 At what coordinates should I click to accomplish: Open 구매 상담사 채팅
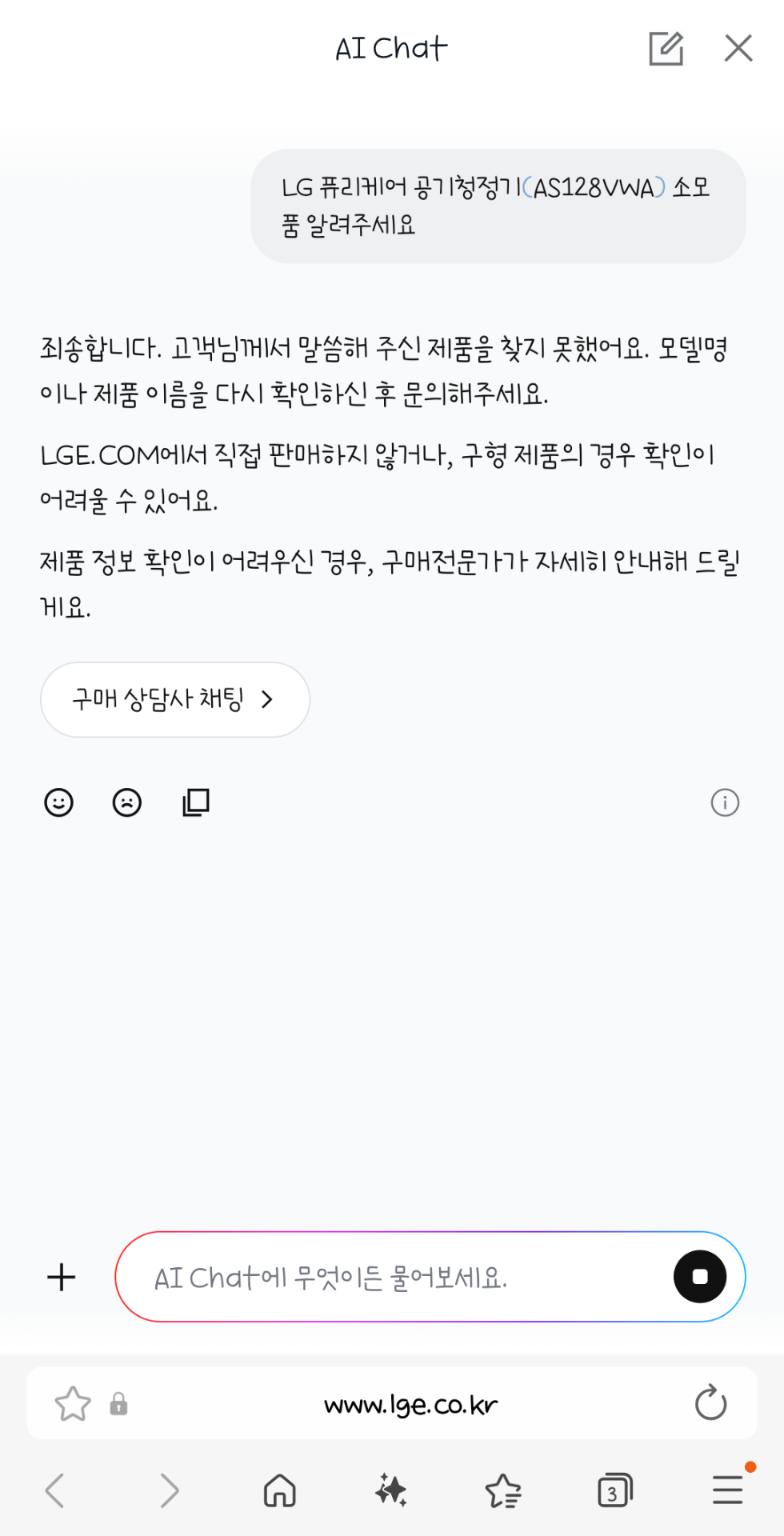coord(174,699)
